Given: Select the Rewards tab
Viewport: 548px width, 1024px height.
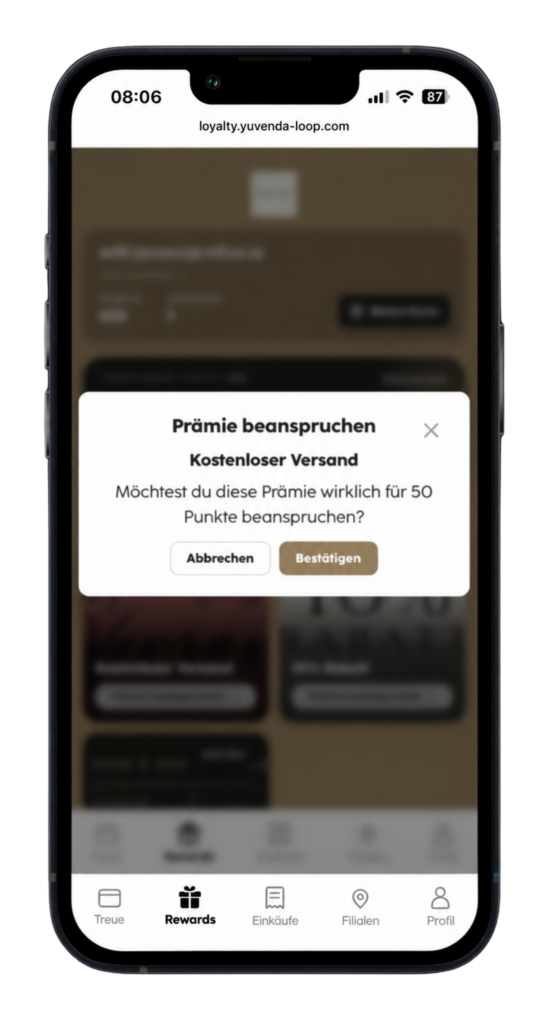Looking at the screenshot, I should click(x=190, y=906).
